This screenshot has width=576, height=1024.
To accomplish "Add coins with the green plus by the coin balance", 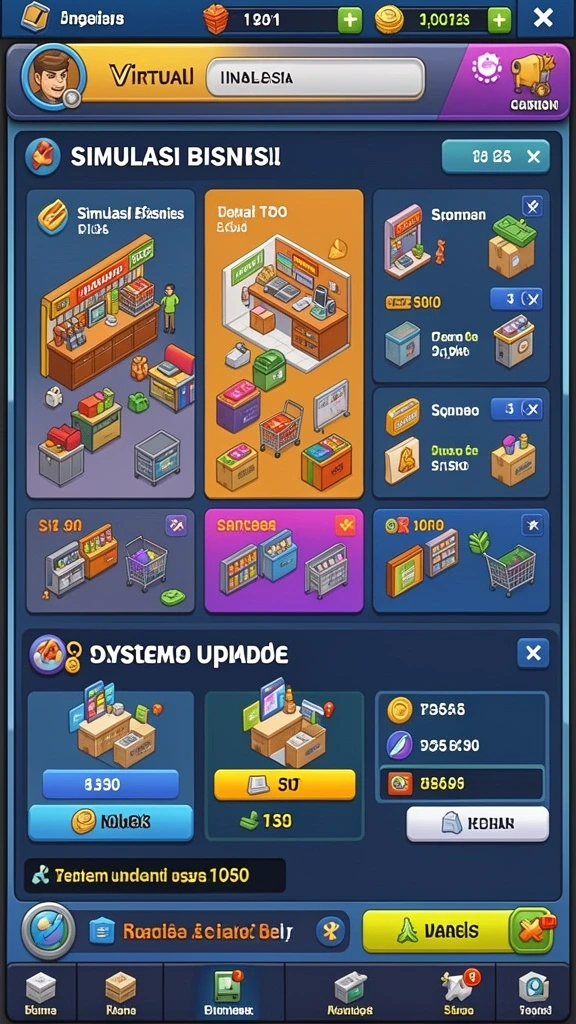I will [500, 20].
